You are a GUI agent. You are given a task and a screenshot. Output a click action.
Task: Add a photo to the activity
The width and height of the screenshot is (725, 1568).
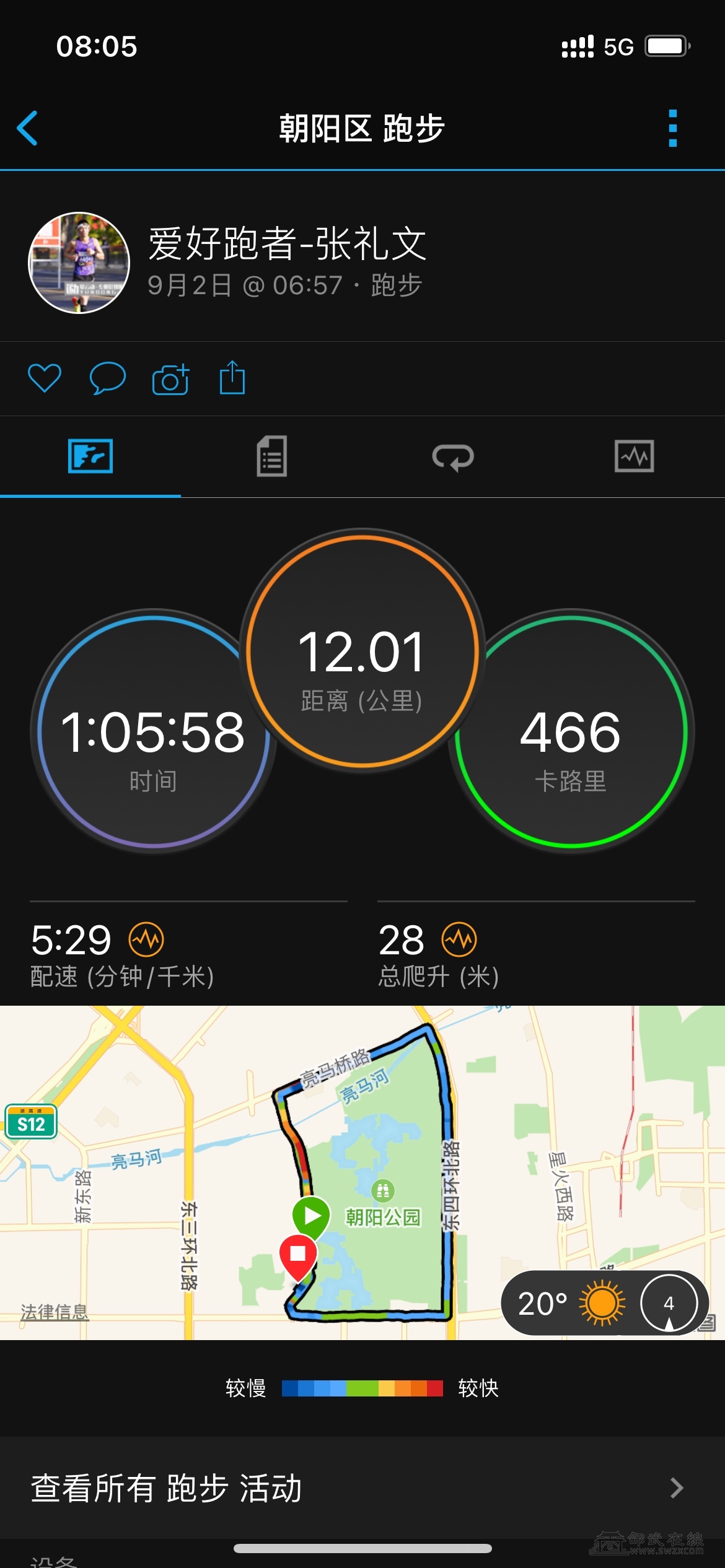(170, 379)
